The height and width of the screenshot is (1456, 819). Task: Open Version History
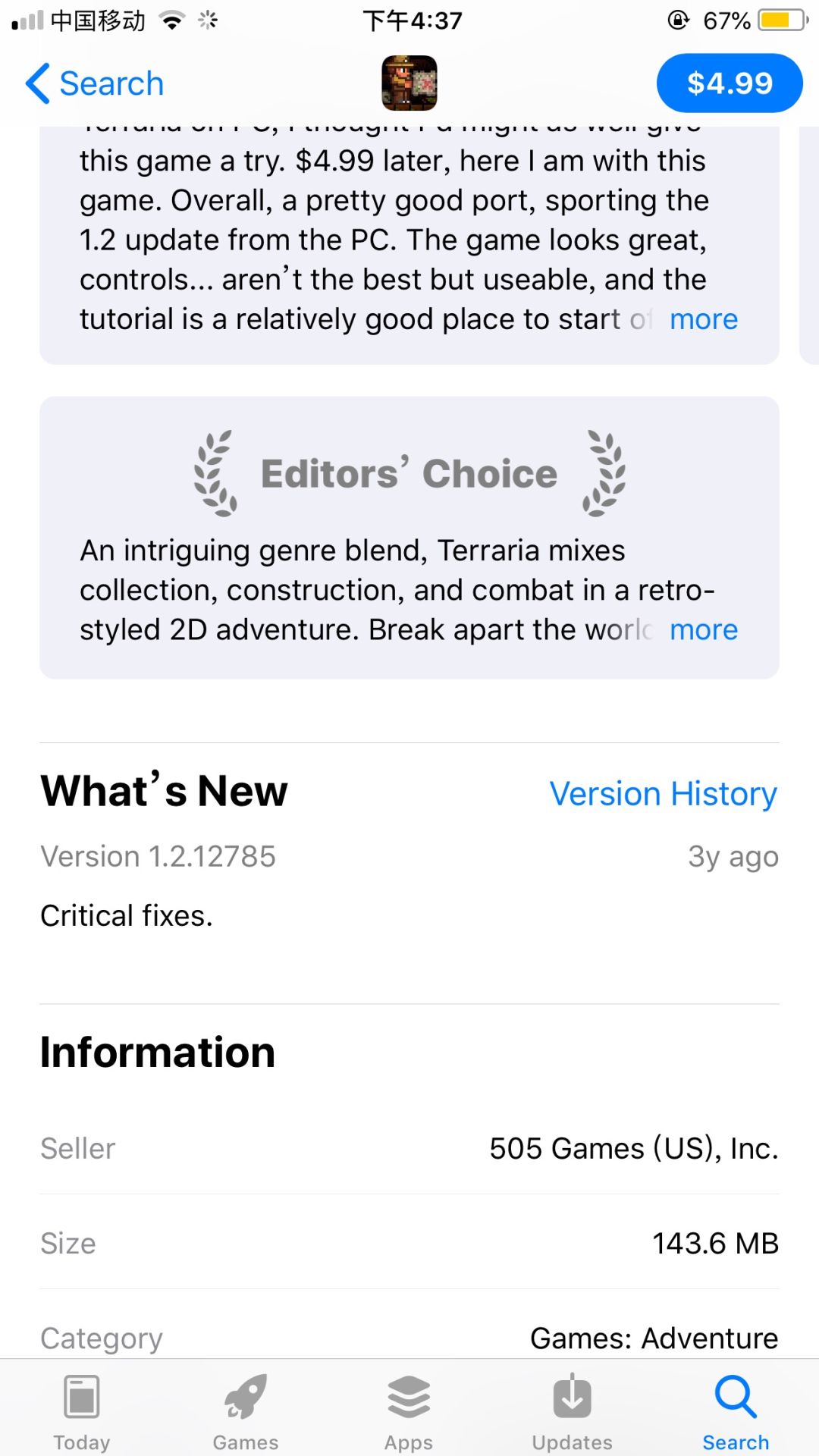(664, 794)
